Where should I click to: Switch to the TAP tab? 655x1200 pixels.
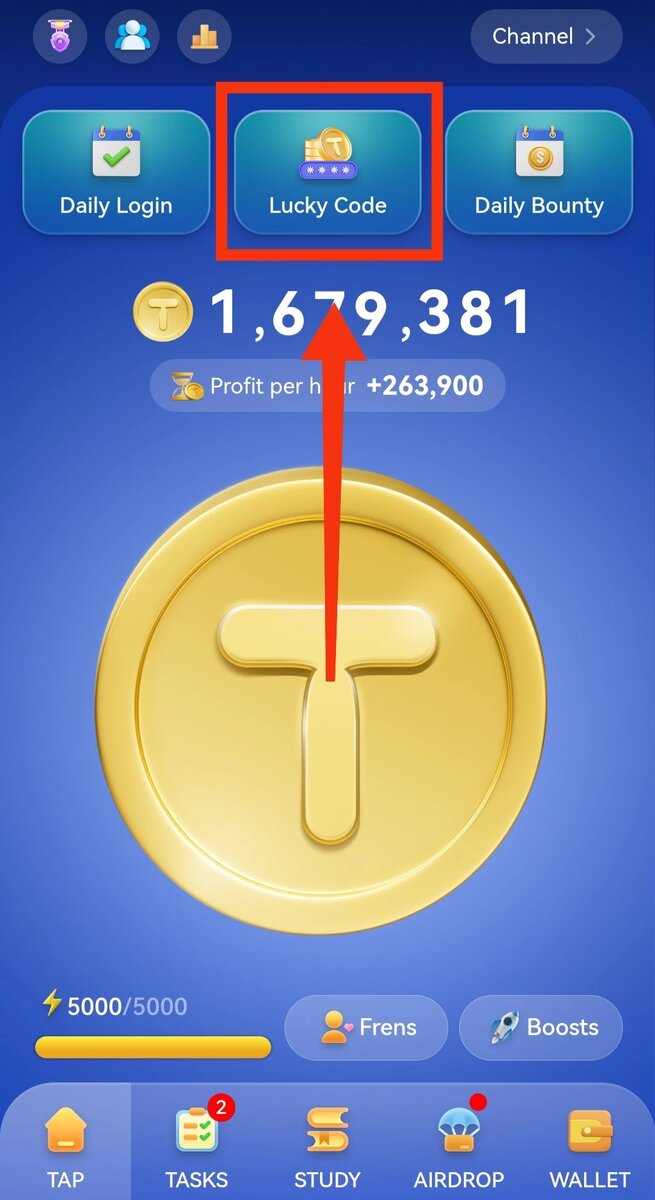[x=65, y=1145]
